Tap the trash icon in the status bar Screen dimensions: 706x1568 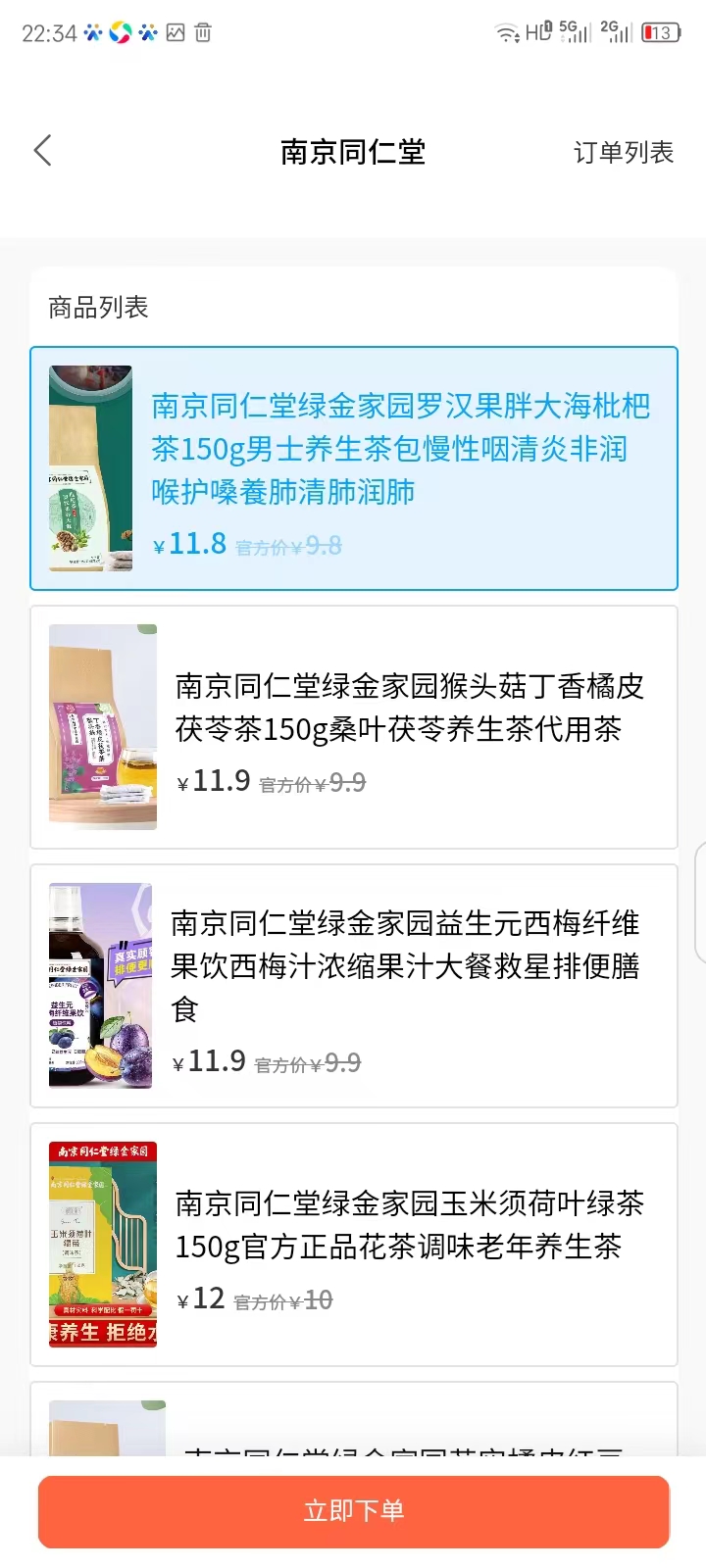click(203, 32)
